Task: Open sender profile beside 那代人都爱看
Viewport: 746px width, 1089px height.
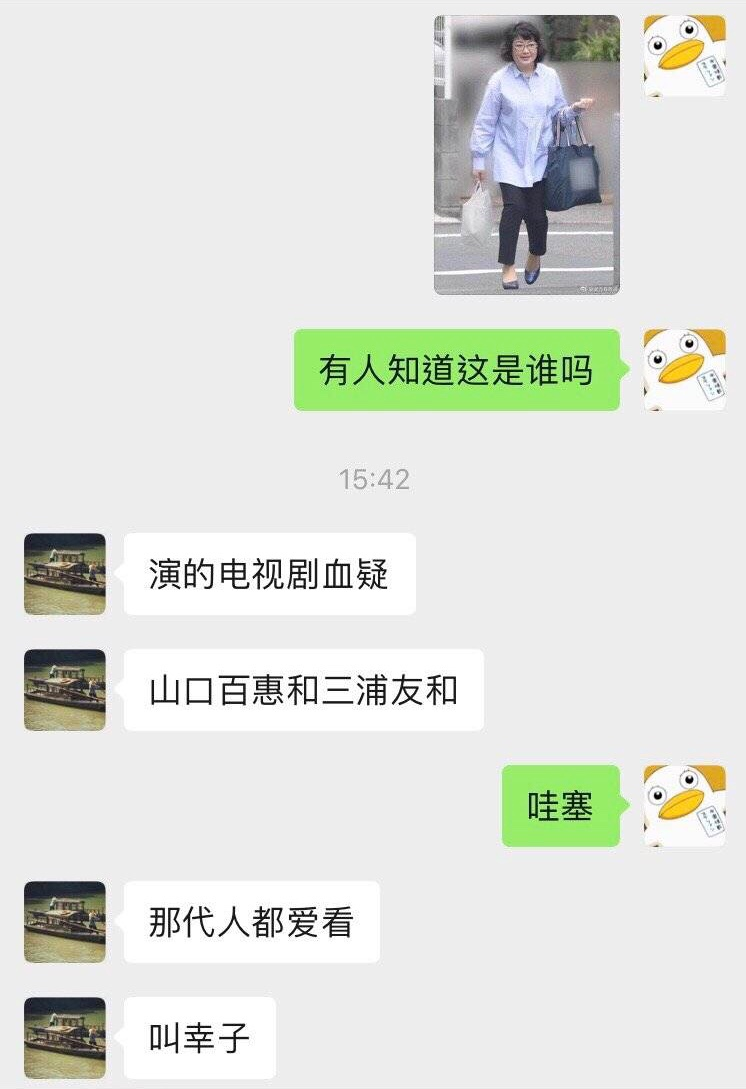Action: coord(65,922)
